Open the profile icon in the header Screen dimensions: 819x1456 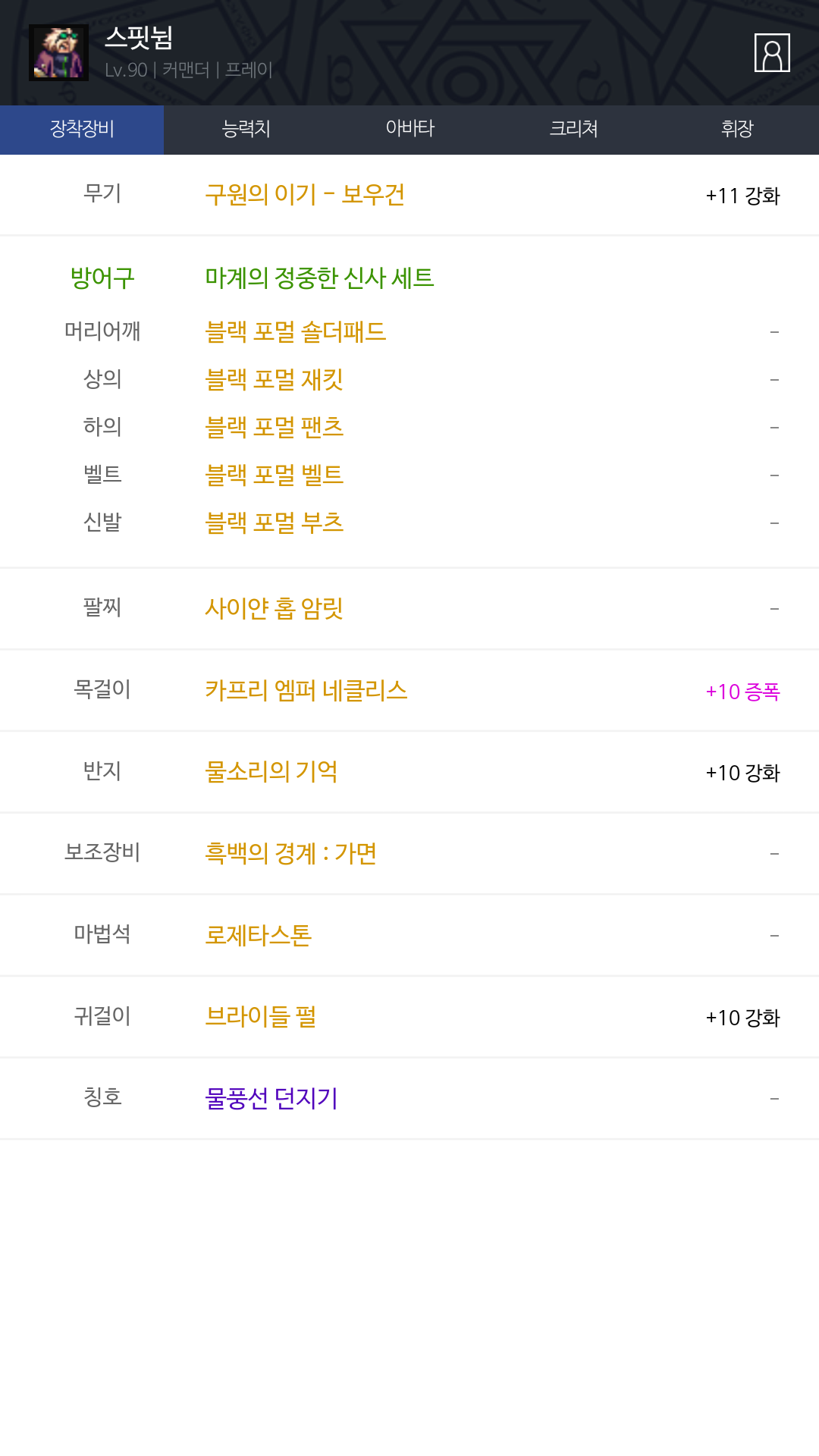(x=772, y=53)
